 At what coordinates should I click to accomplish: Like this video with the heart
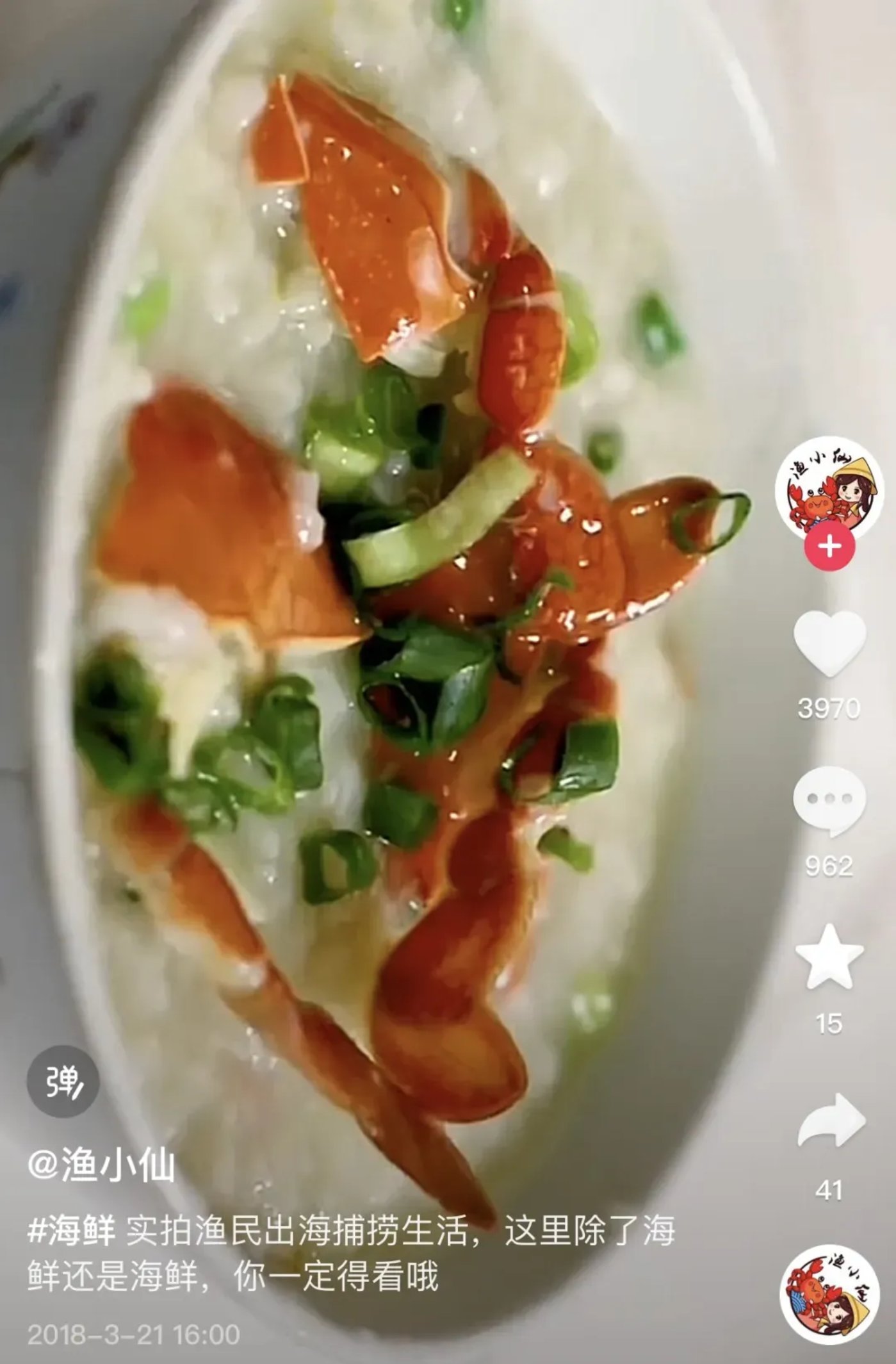[x=829, y=644]
